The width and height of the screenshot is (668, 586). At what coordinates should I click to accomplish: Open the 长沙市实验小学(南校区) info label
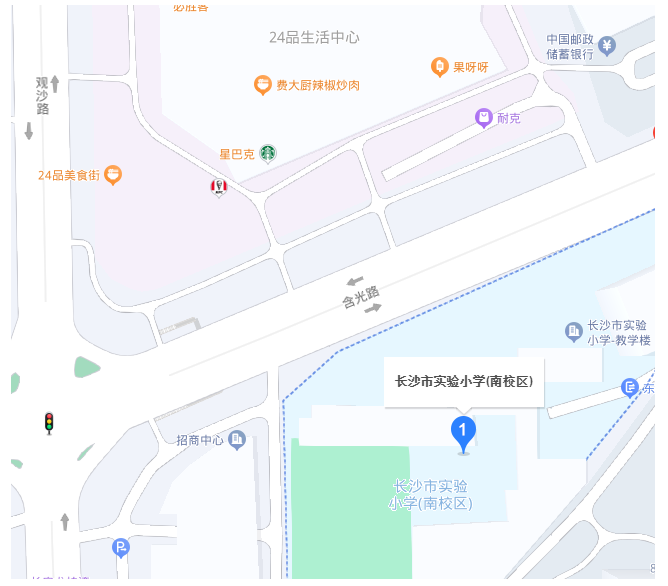pyautogui.click(x=464, y=381)
